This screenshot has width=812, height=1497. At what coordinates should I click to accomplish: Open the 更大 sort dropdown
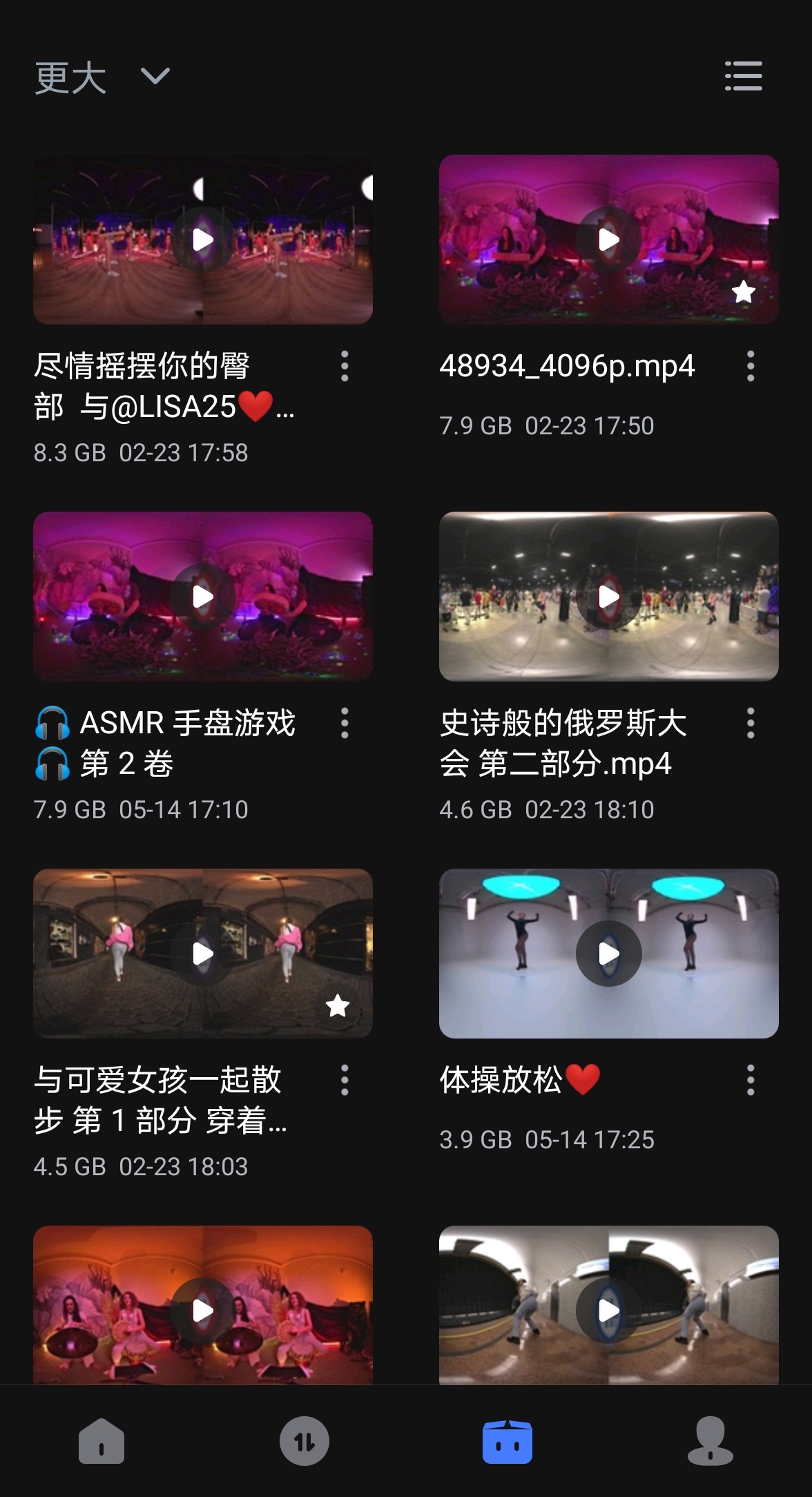coord(102,76)
